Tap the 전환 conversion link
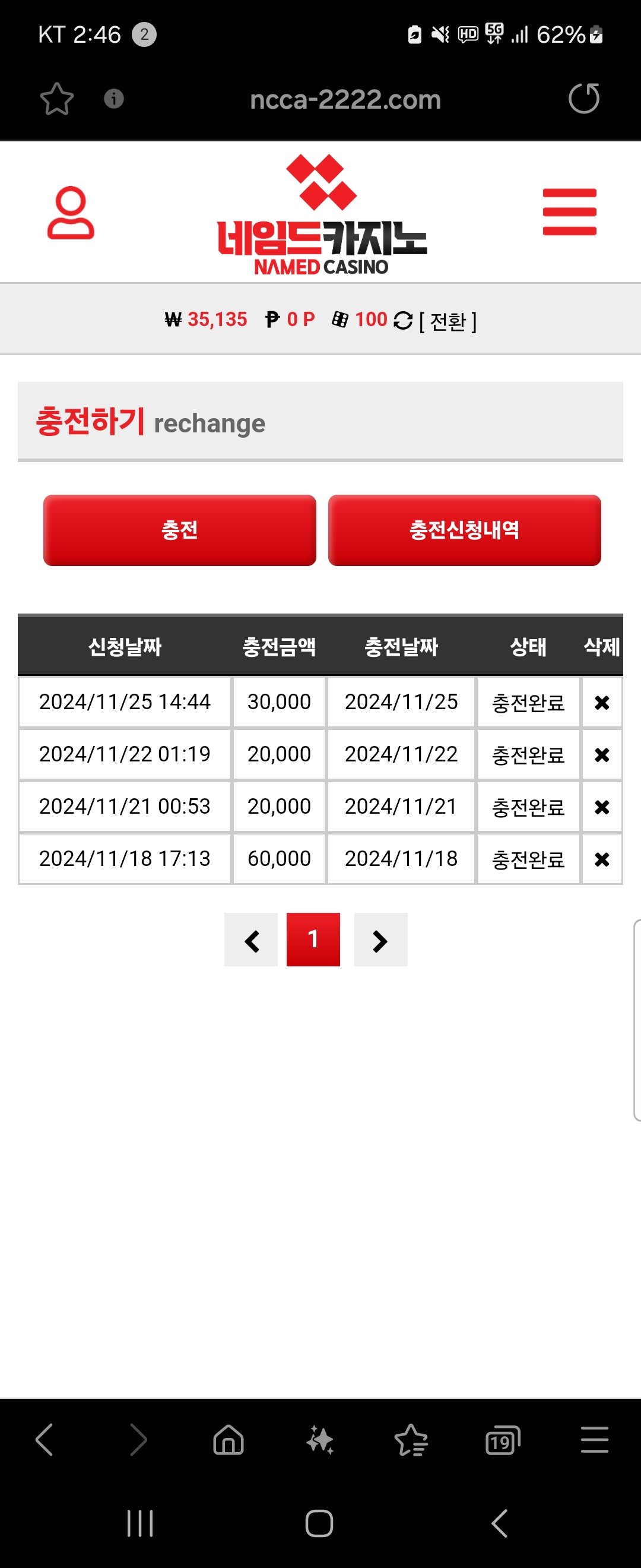This screenshot has height=1568, width=641. pos(448,321)
